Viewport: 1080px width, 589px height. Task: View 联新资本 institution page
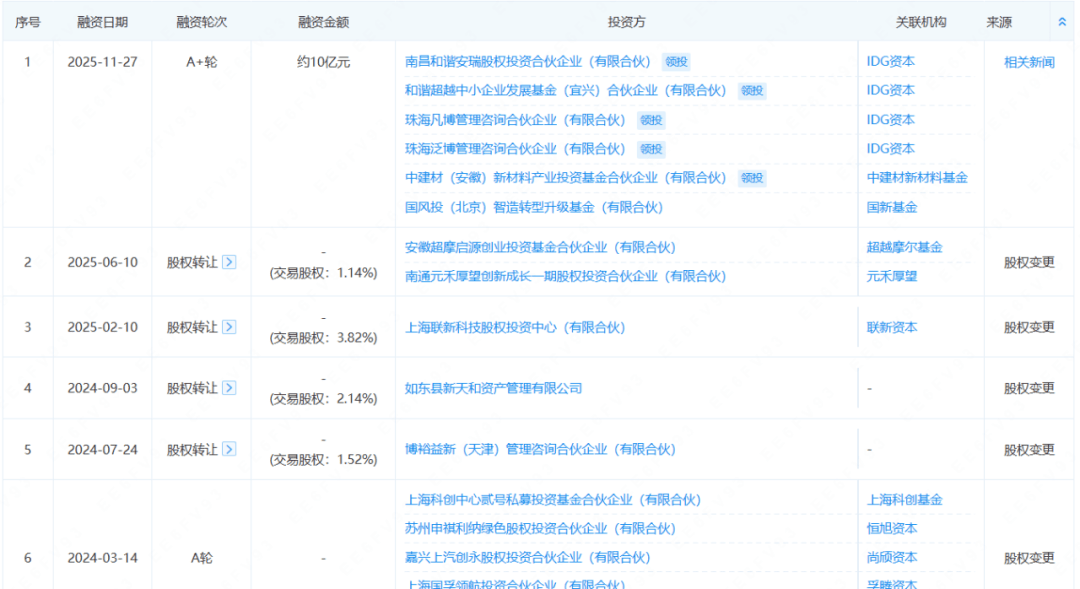click(891, 327)
